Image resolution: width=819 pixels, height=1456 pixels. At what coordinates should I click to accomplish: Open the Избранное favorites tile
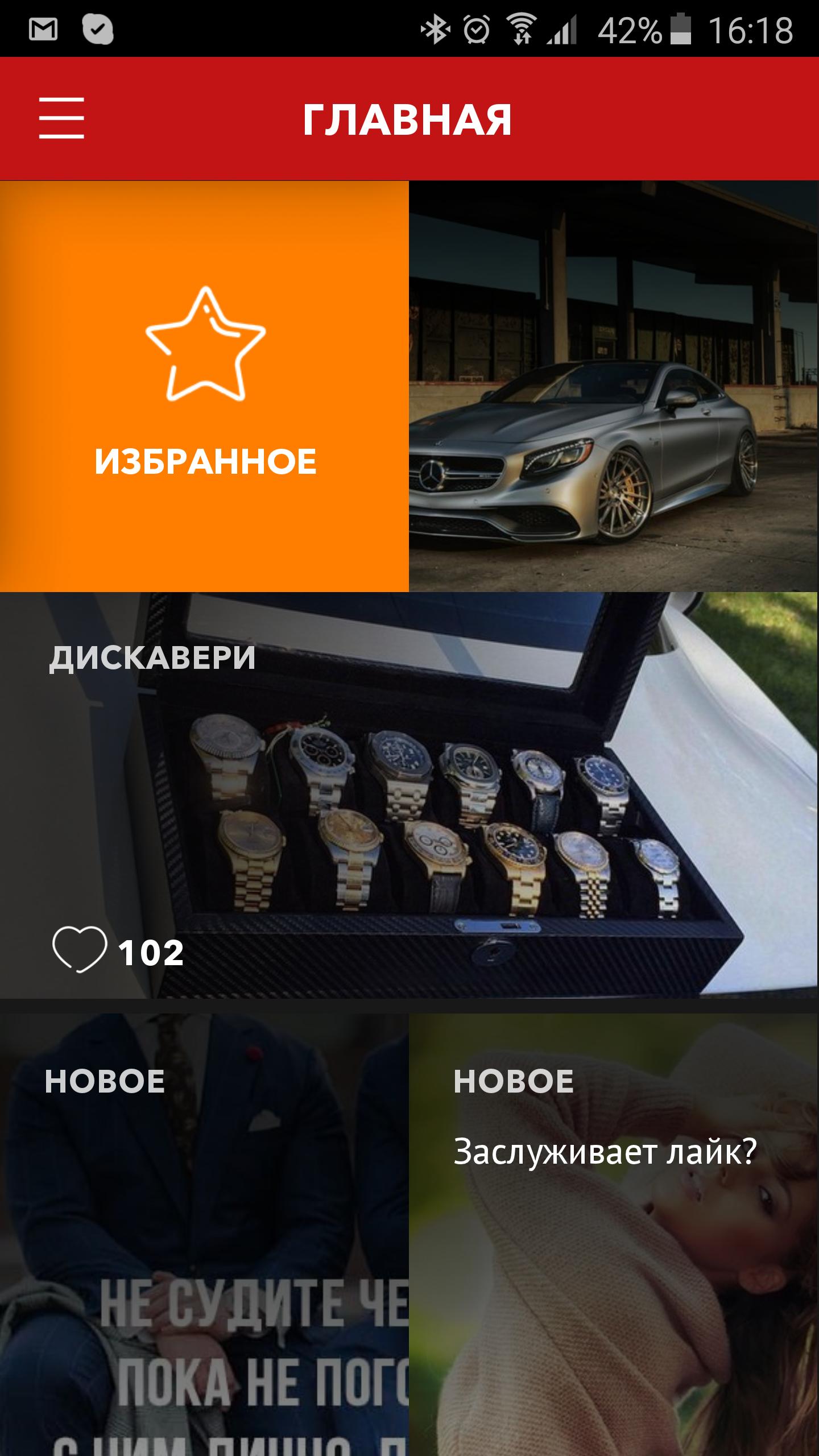coord(205,387)
